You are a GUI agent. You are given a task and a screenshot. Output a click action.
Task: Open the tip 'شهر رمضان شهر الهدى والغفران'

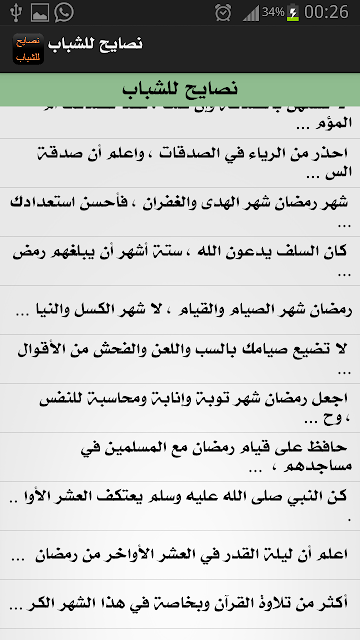180,212
